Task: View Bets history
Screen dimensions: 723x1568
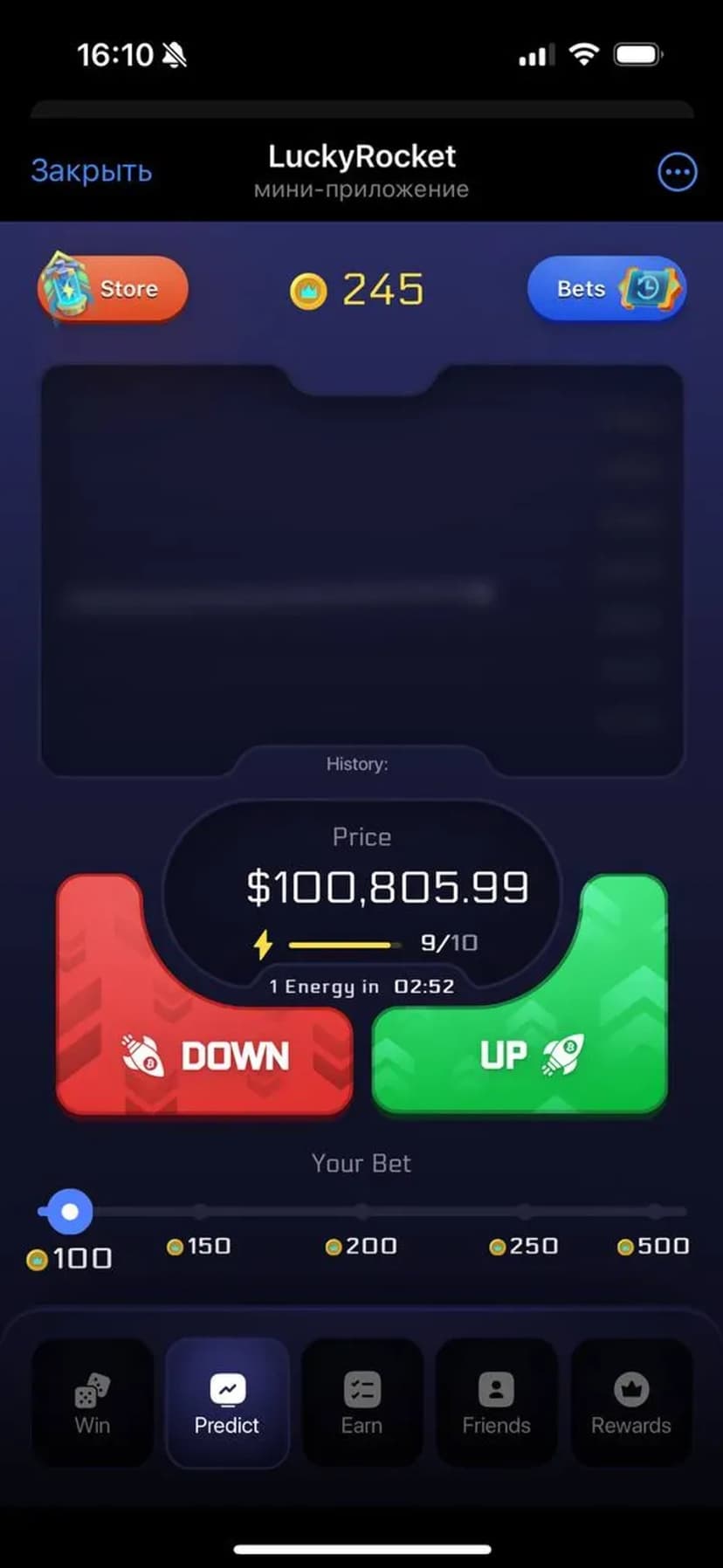Action: pos(606,289)
